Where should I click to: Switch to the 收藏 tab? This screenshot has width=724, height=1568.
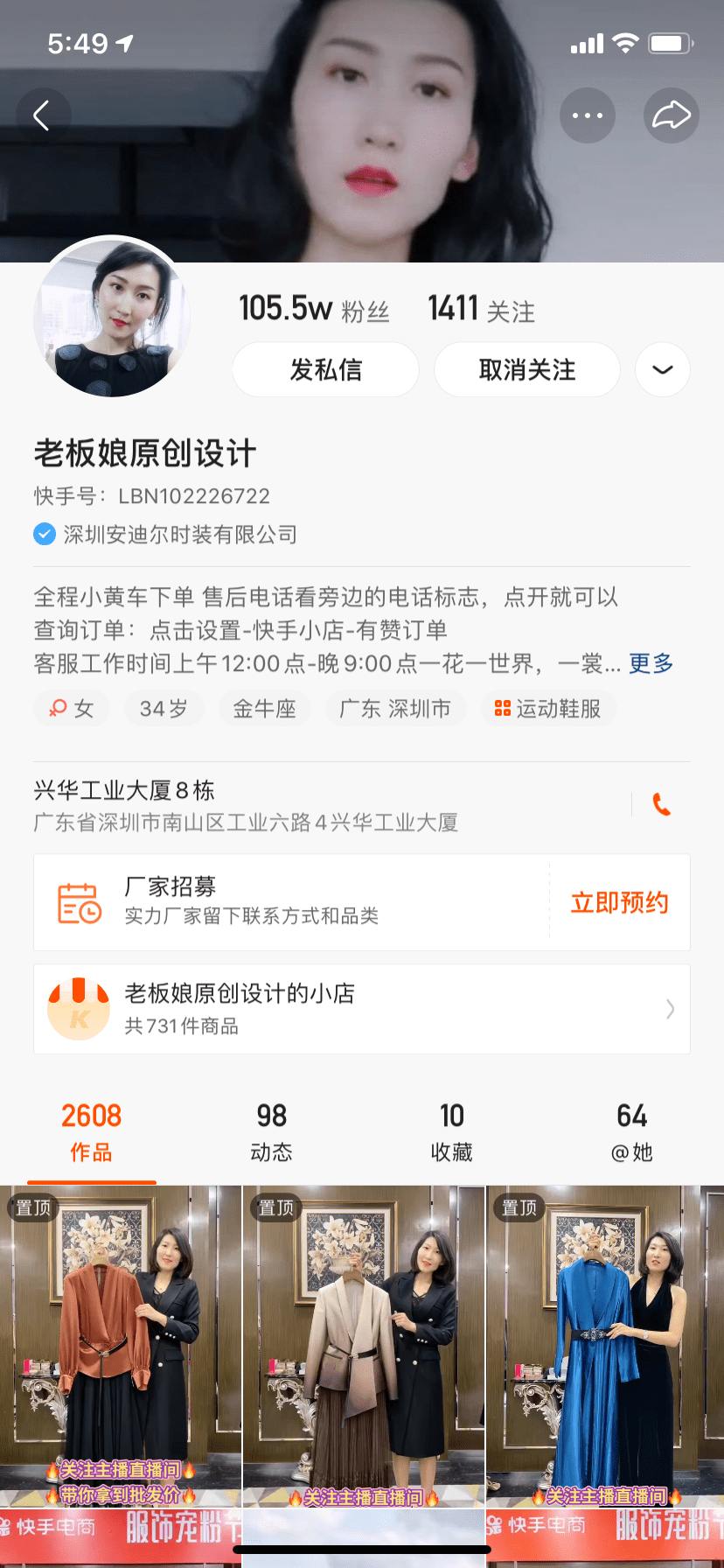point(451,1132)
